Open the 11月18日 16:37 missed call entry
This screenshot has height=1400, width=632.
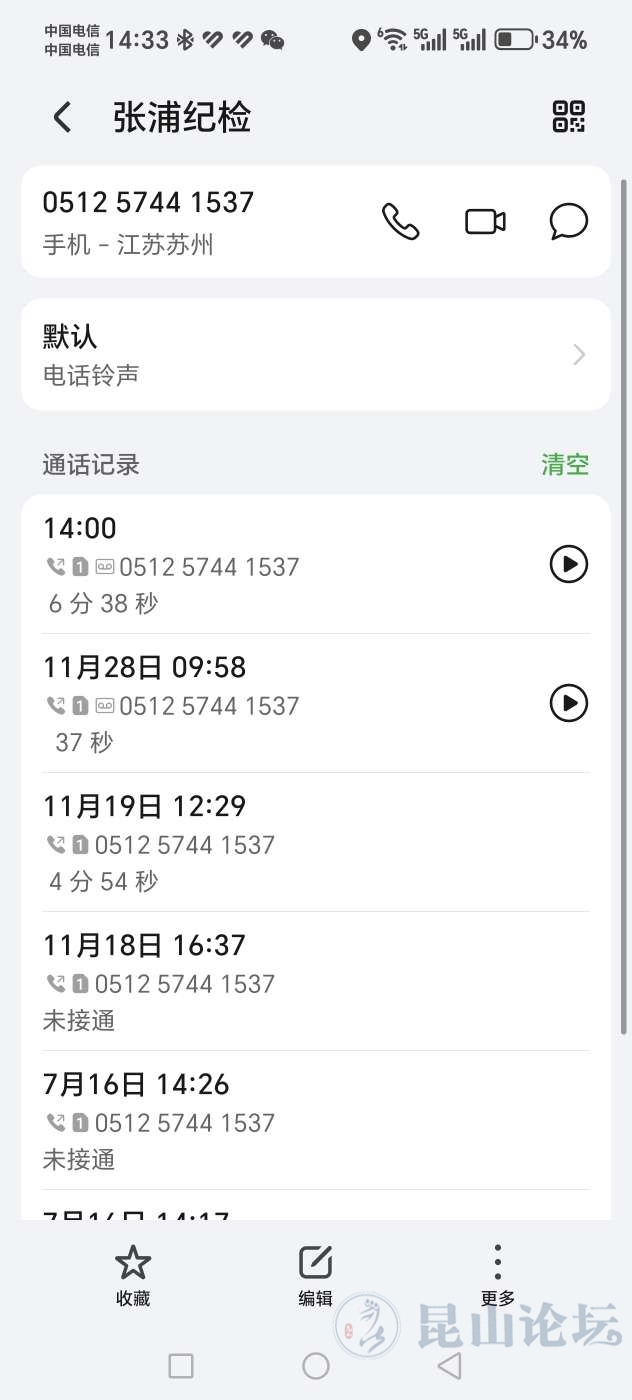click(300, 981)
